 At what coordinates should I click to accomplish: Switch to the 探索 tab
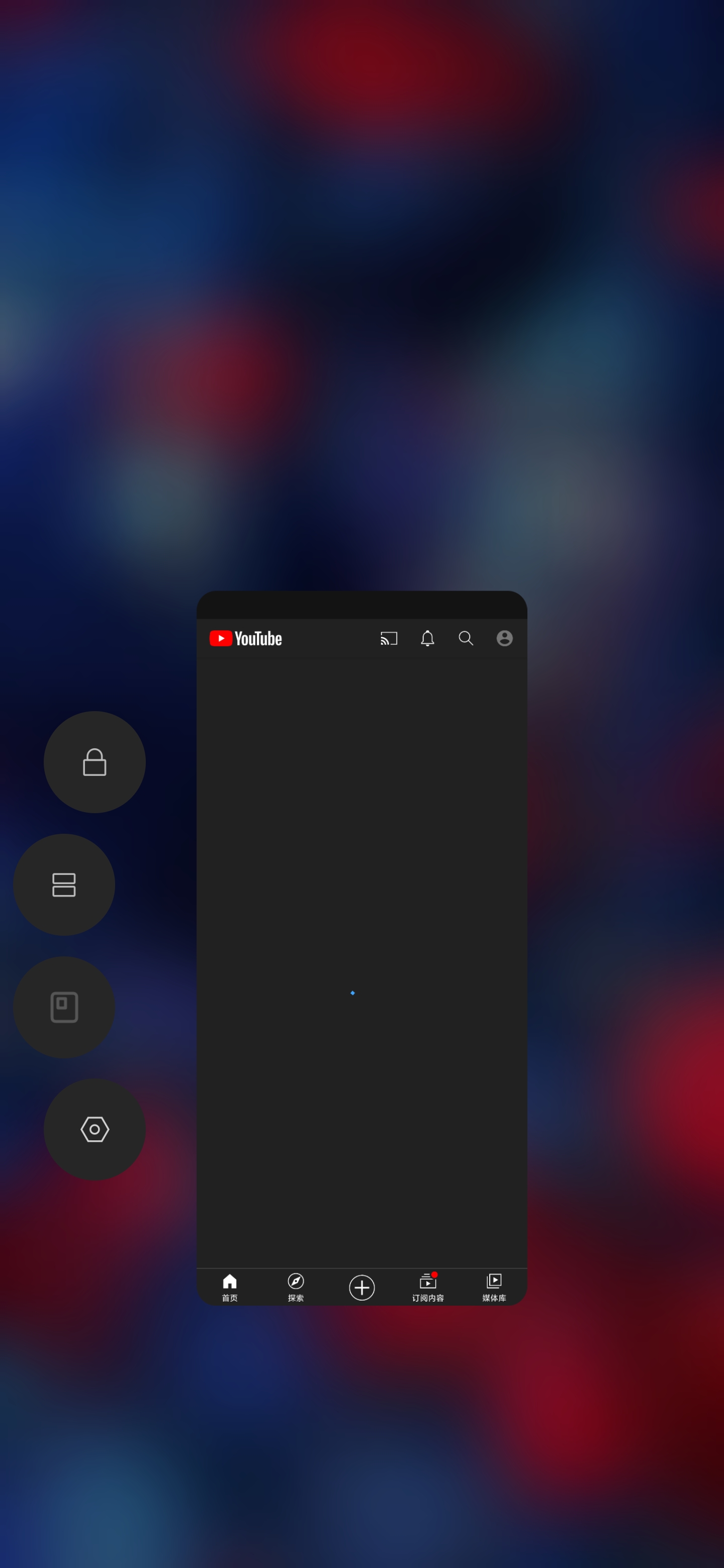(x=296, y=1288)
